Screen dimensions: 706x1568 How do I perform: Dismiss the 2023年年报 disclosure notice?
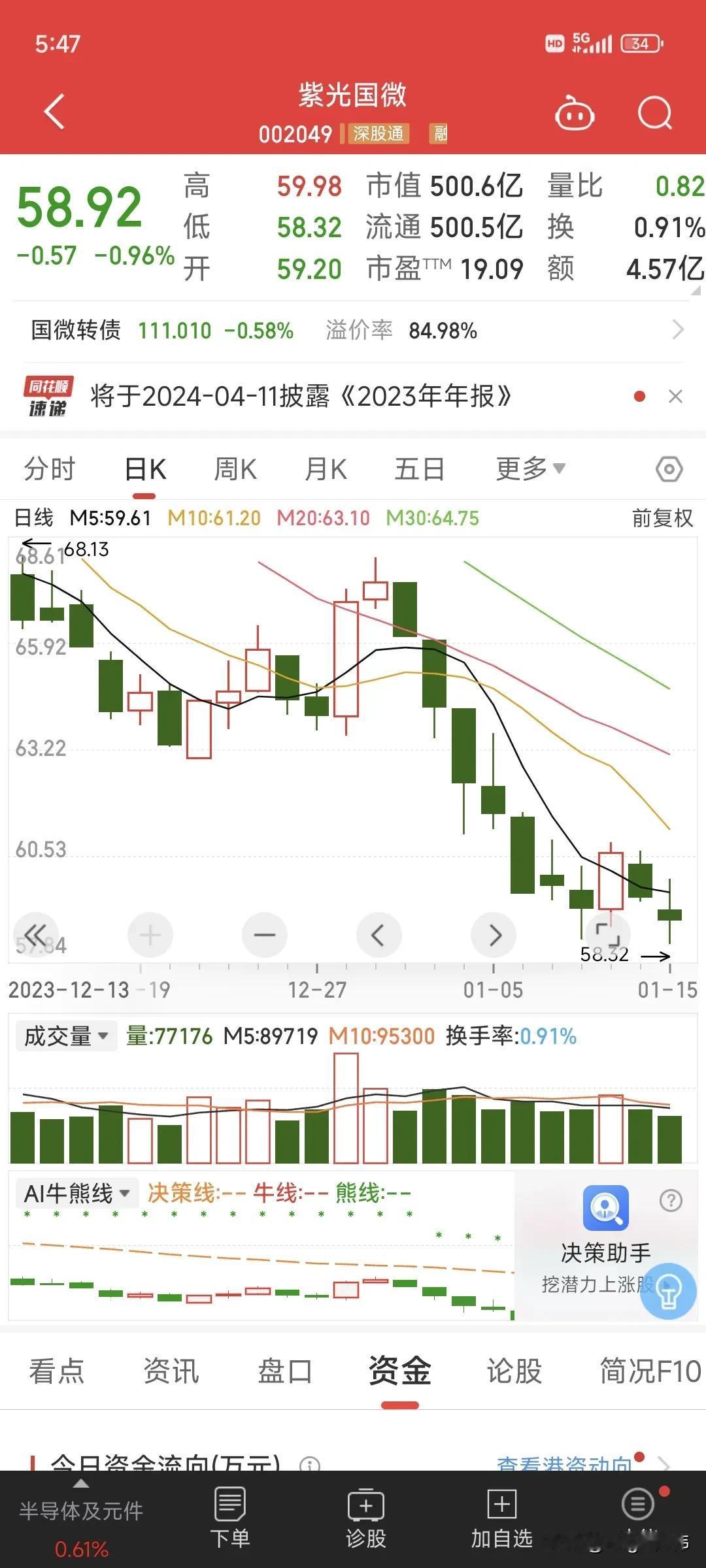[x=675, y=397]
